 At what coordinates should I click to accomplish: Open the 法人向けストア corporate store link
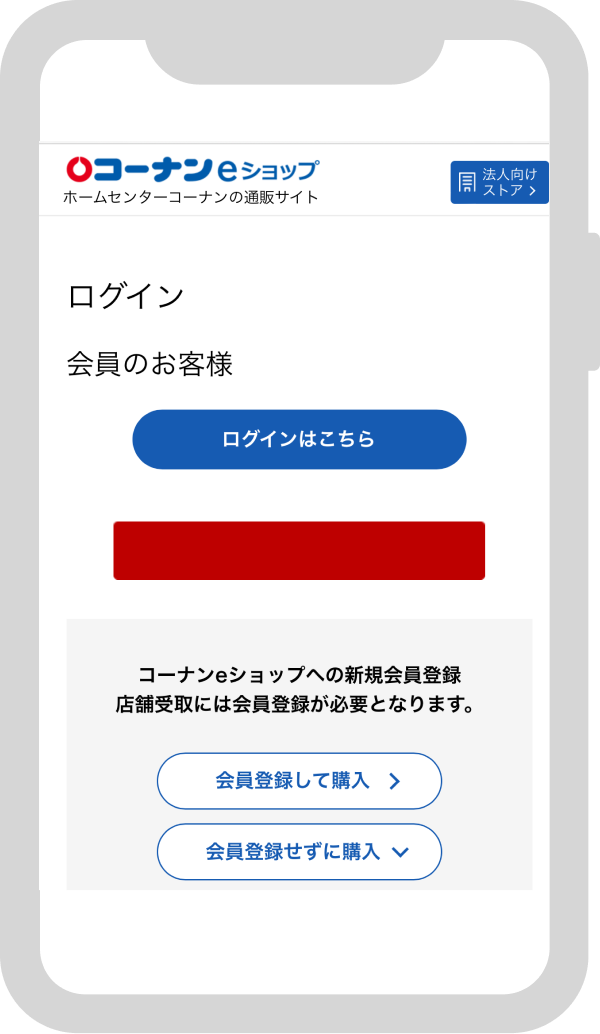(499, 183)
